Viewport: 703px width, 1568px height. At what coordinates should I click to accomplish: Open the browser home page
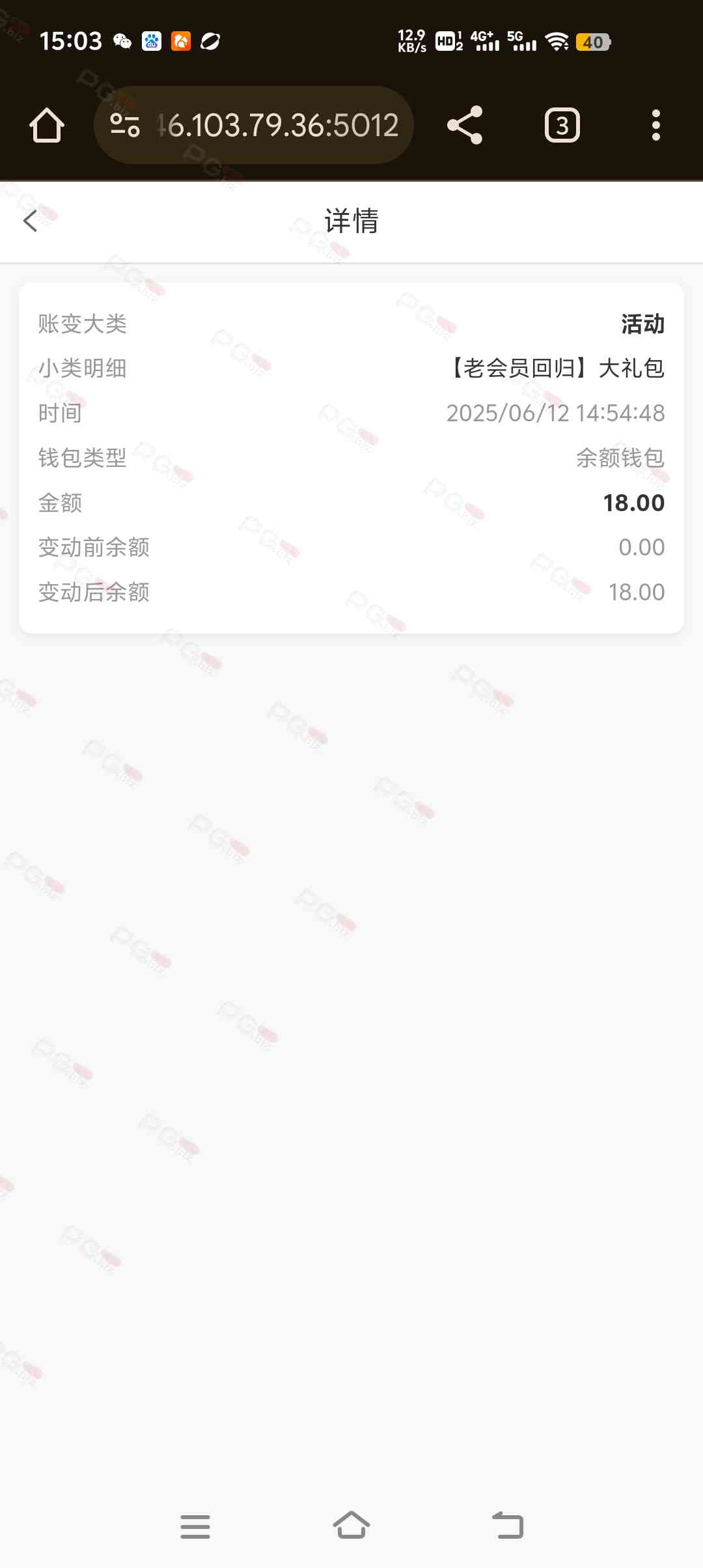47,125
